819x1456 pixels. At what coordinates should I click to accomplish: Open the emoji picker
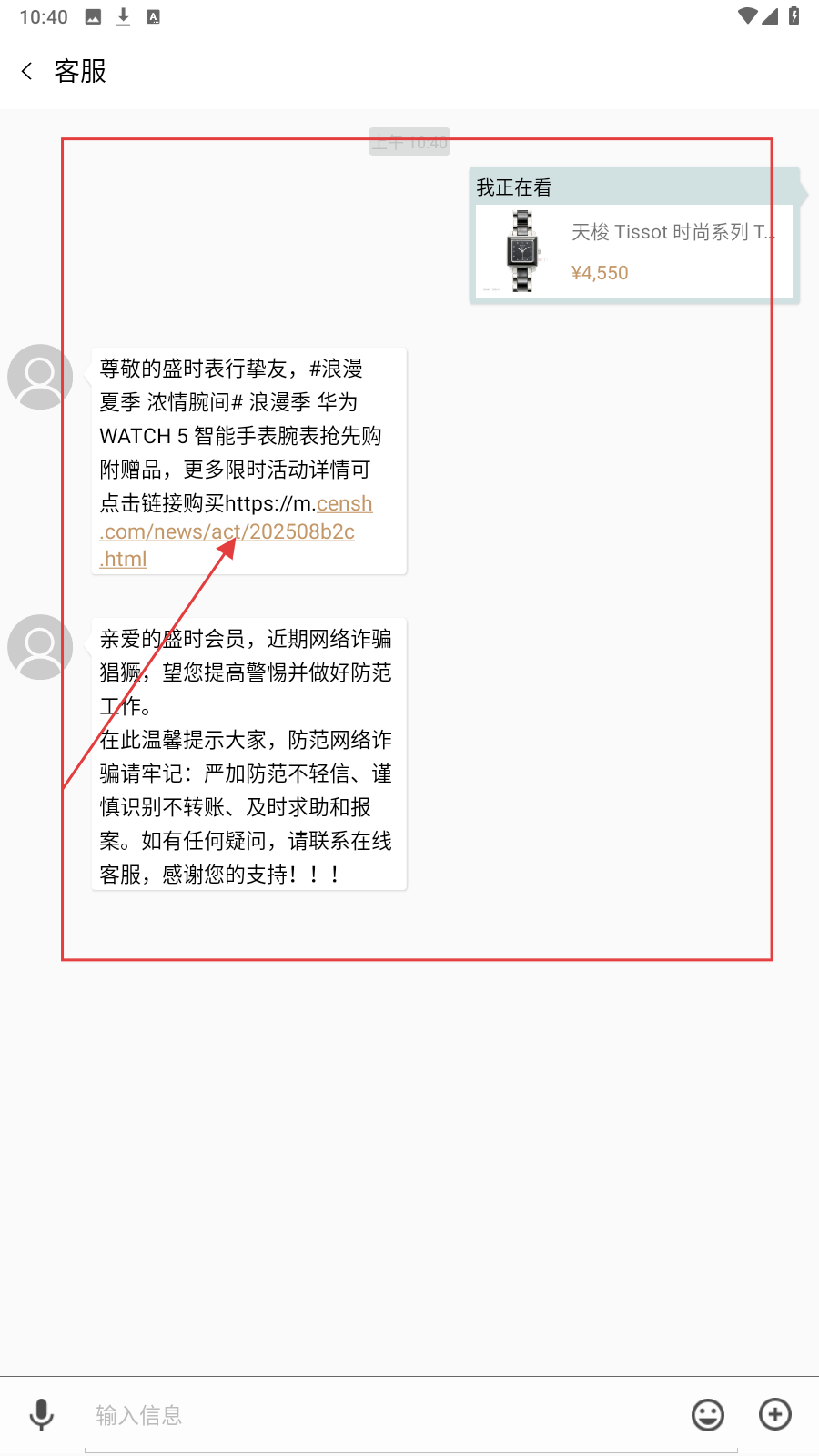click(x=708, y=1415)
